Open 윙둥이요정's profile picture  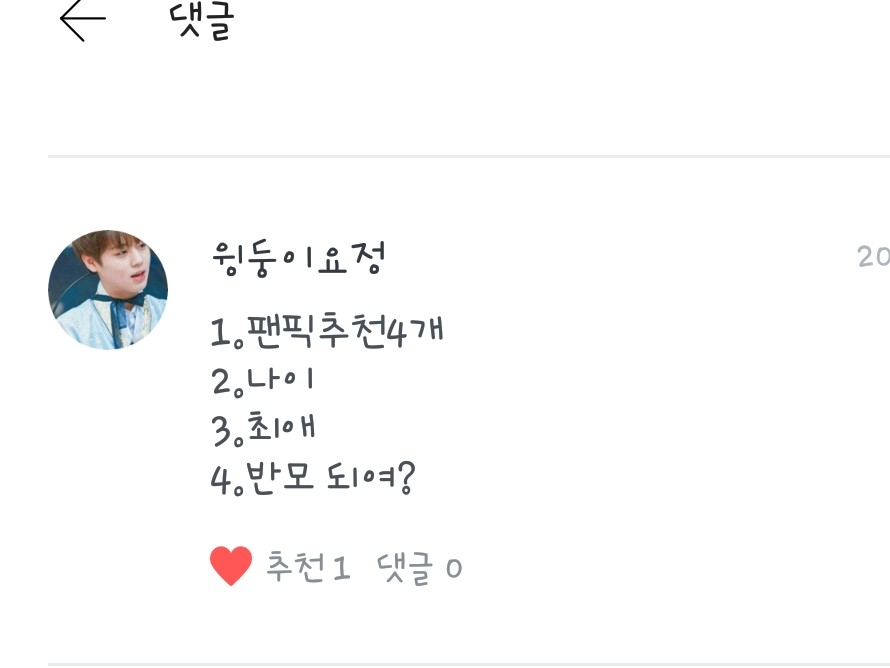coord(108,289)
